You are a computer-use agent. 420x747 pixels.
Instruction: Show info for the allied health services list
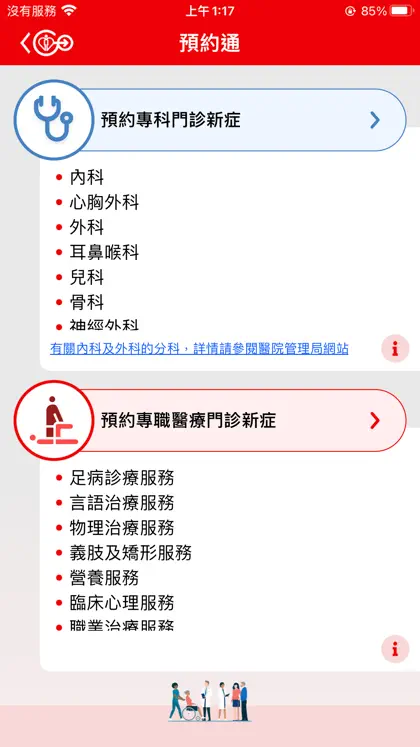(395, 649)
